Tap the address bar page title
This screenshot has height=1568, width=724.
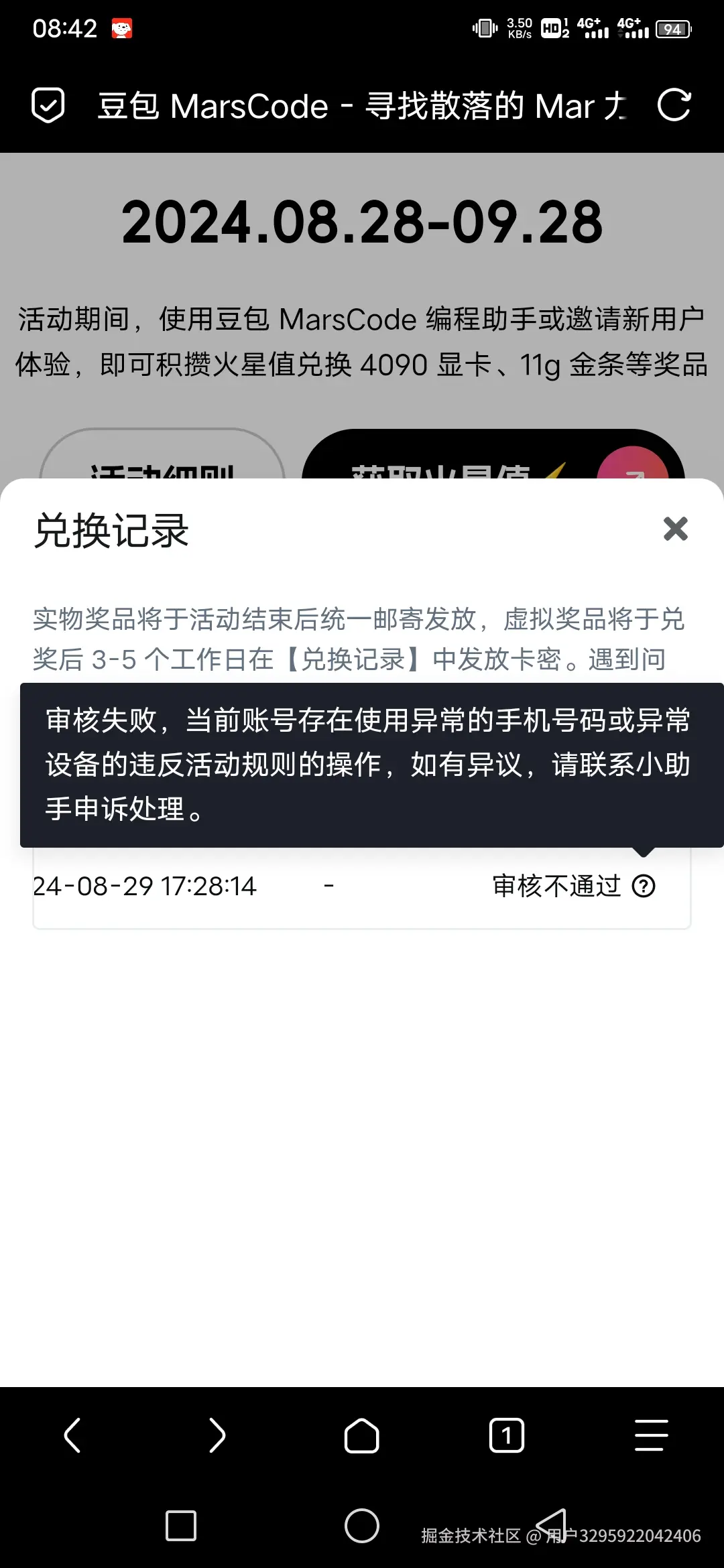pos(362,105)
